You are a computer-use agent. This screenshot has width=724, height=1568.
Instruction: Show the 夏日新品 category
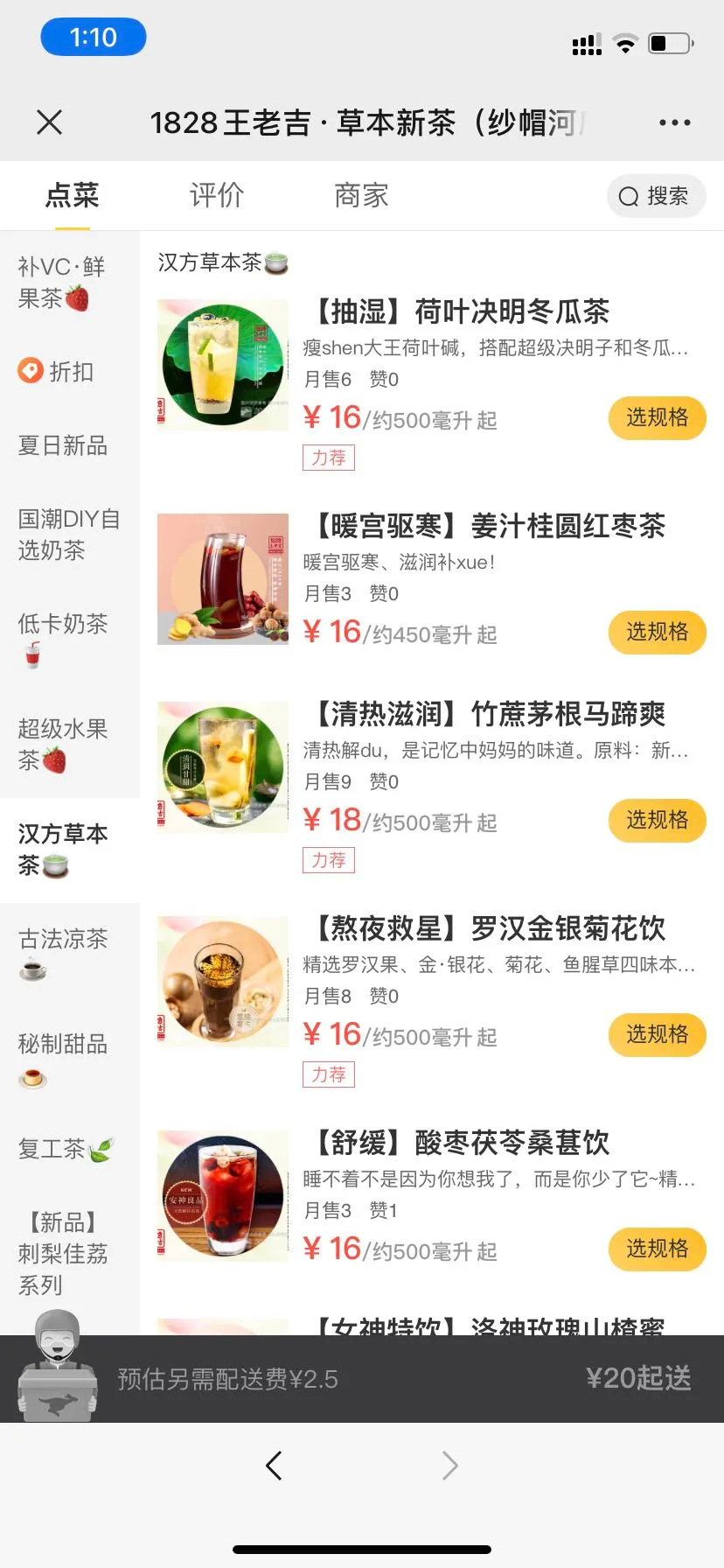[x=63, y=445]
